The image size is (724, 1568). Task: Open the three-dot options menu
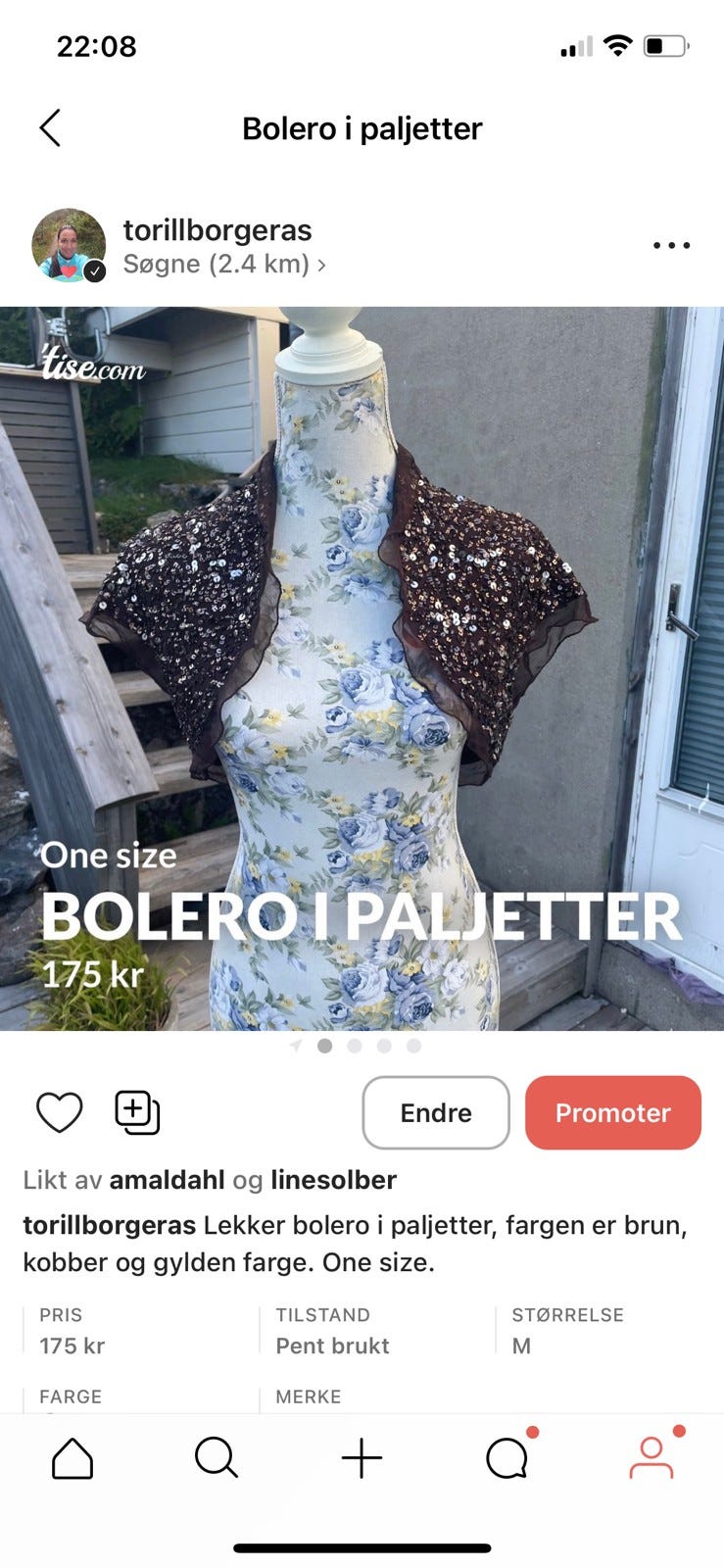670,245
